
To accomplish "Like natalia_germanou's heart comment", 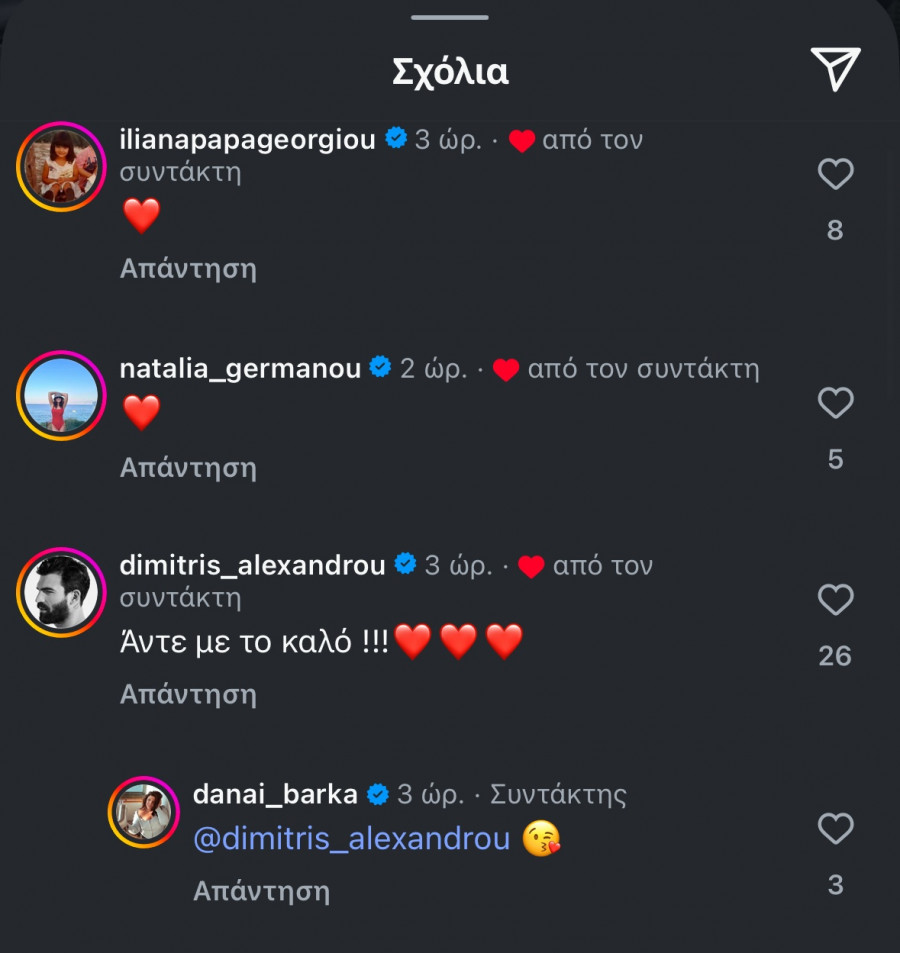I will (x=835, y=403).
